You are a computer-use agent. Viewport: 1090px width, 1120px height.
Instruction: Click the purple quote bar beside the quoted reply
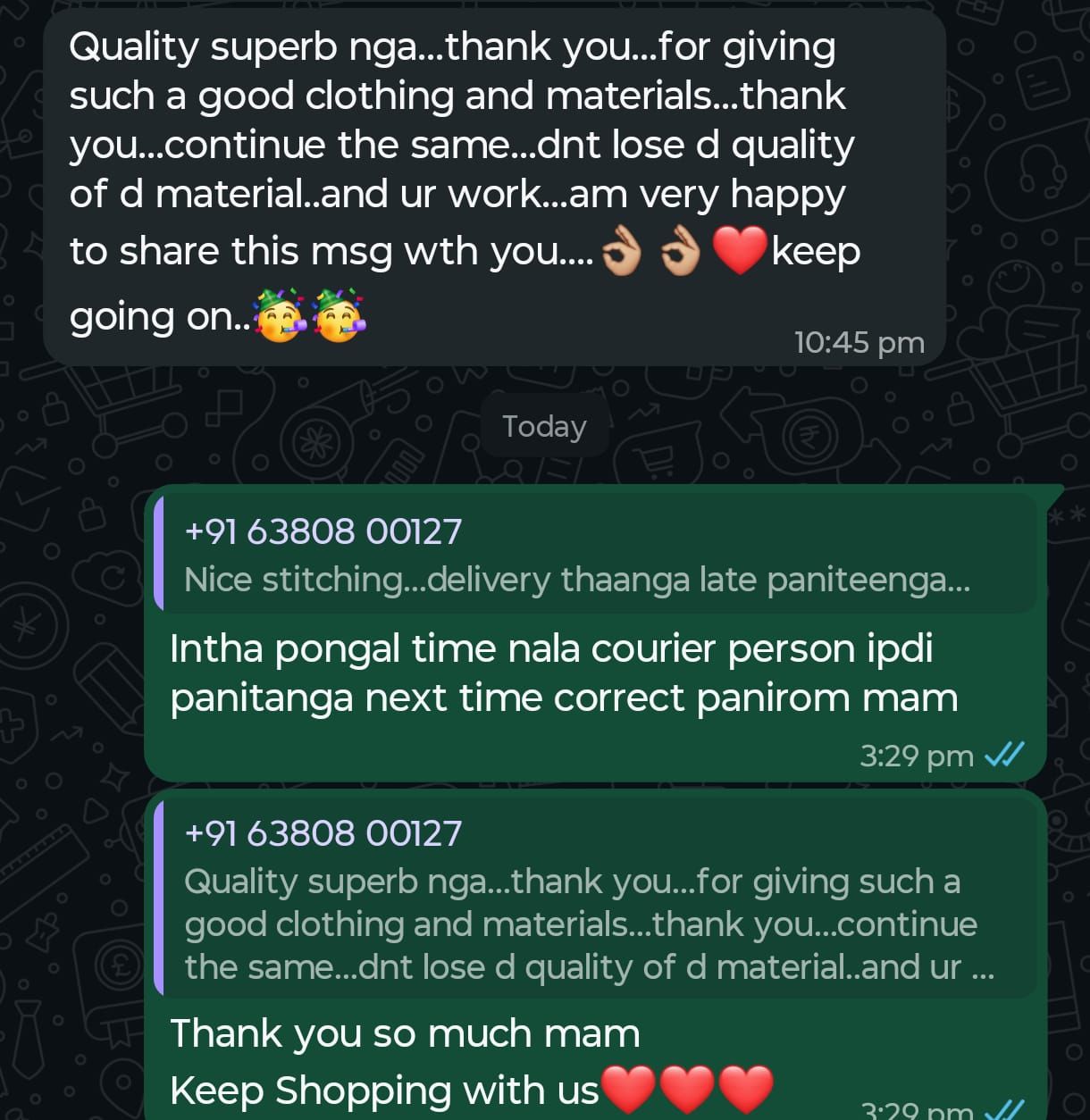(x=162, y=556)
